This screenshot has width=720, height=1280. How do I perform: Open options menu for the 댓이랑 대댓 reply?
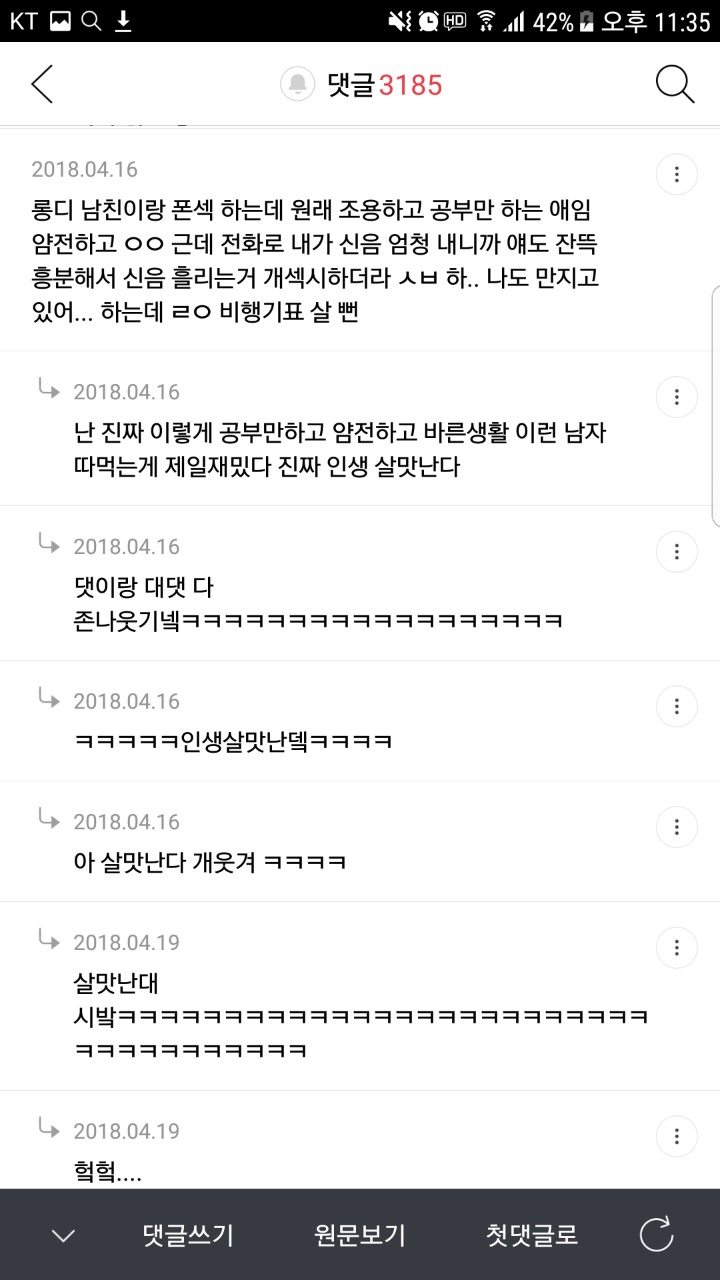pyautogui.click(x=677, y=551)
